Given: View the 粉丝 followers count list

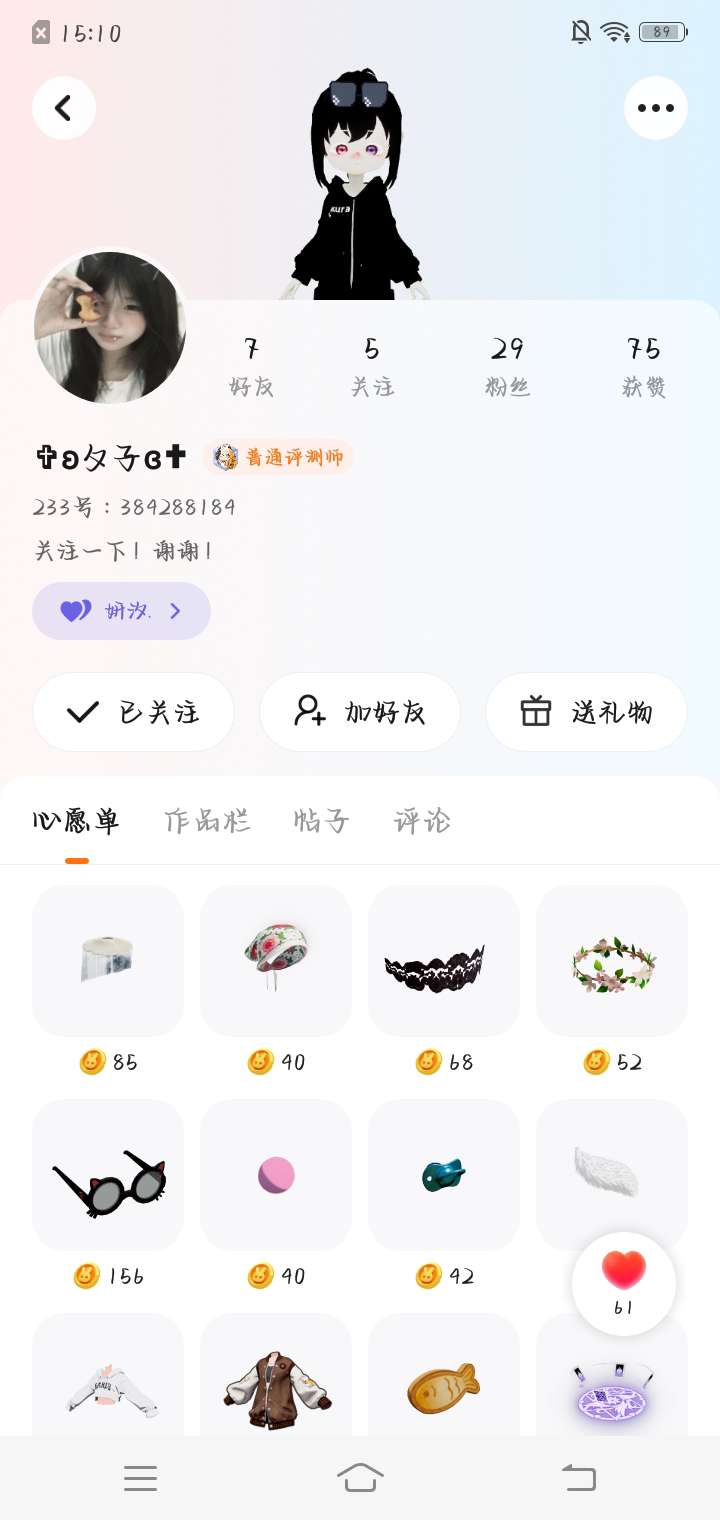Looking at the screenshot, I should (x=507, y=365).
